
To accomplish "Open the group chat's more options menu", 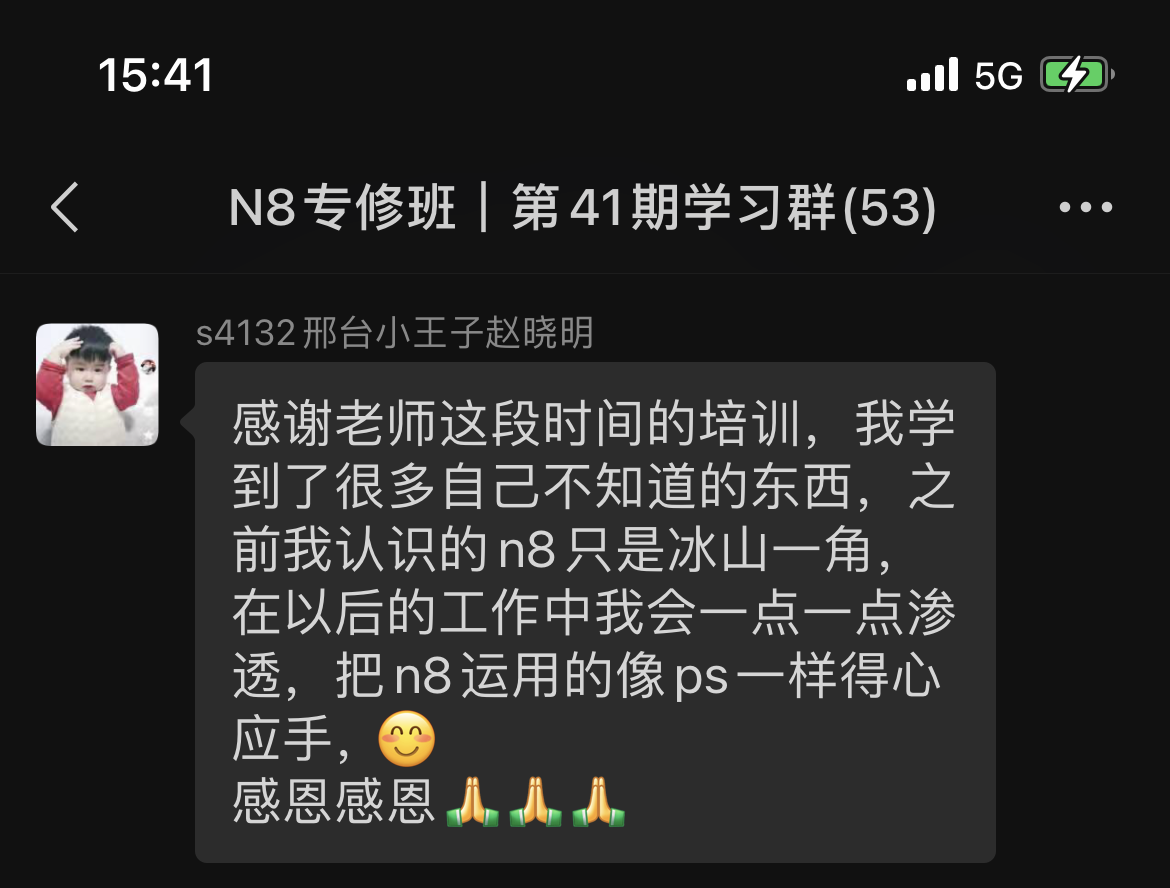I will (1085, 208).
